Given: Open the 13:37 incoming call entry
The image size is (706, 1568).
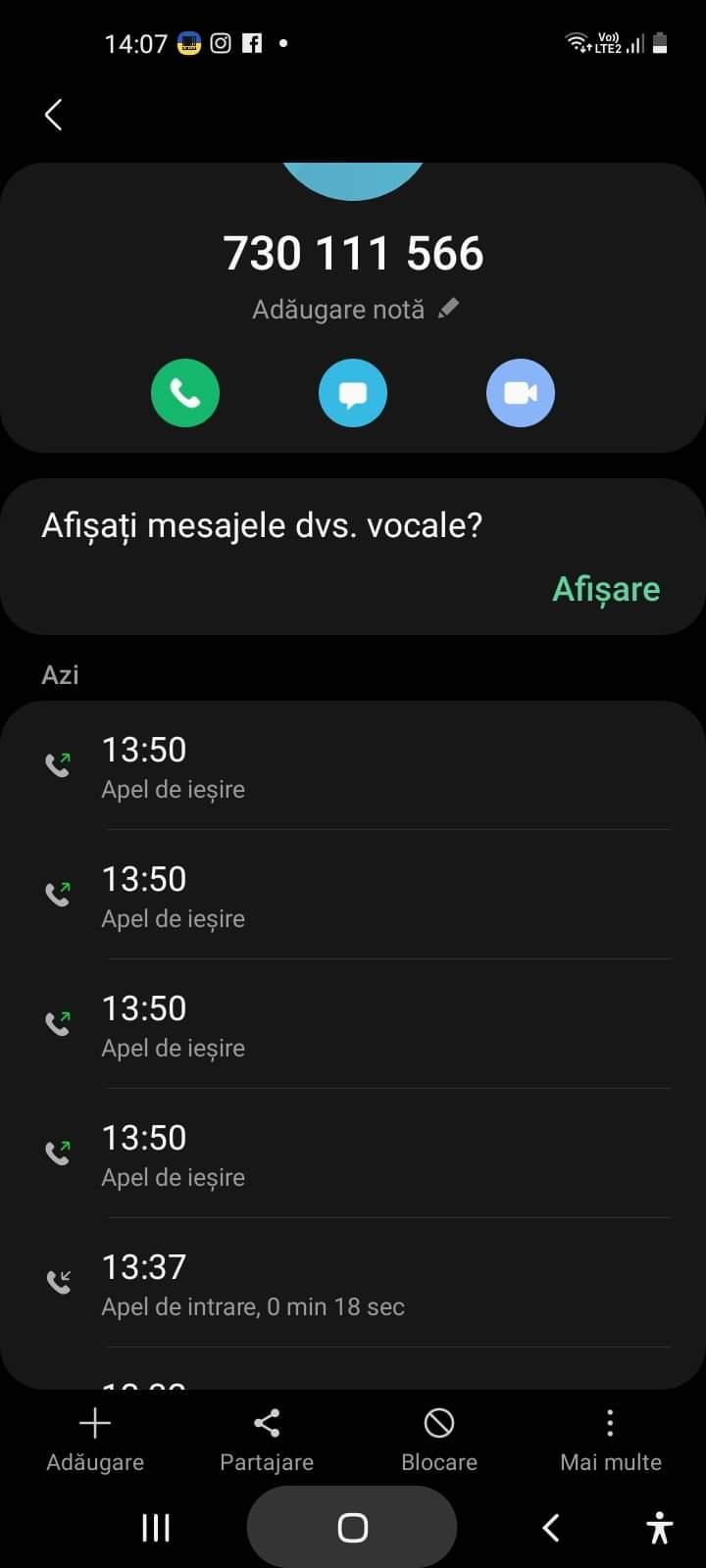Looking at the screenshot, I should [x=353, y=1284].
